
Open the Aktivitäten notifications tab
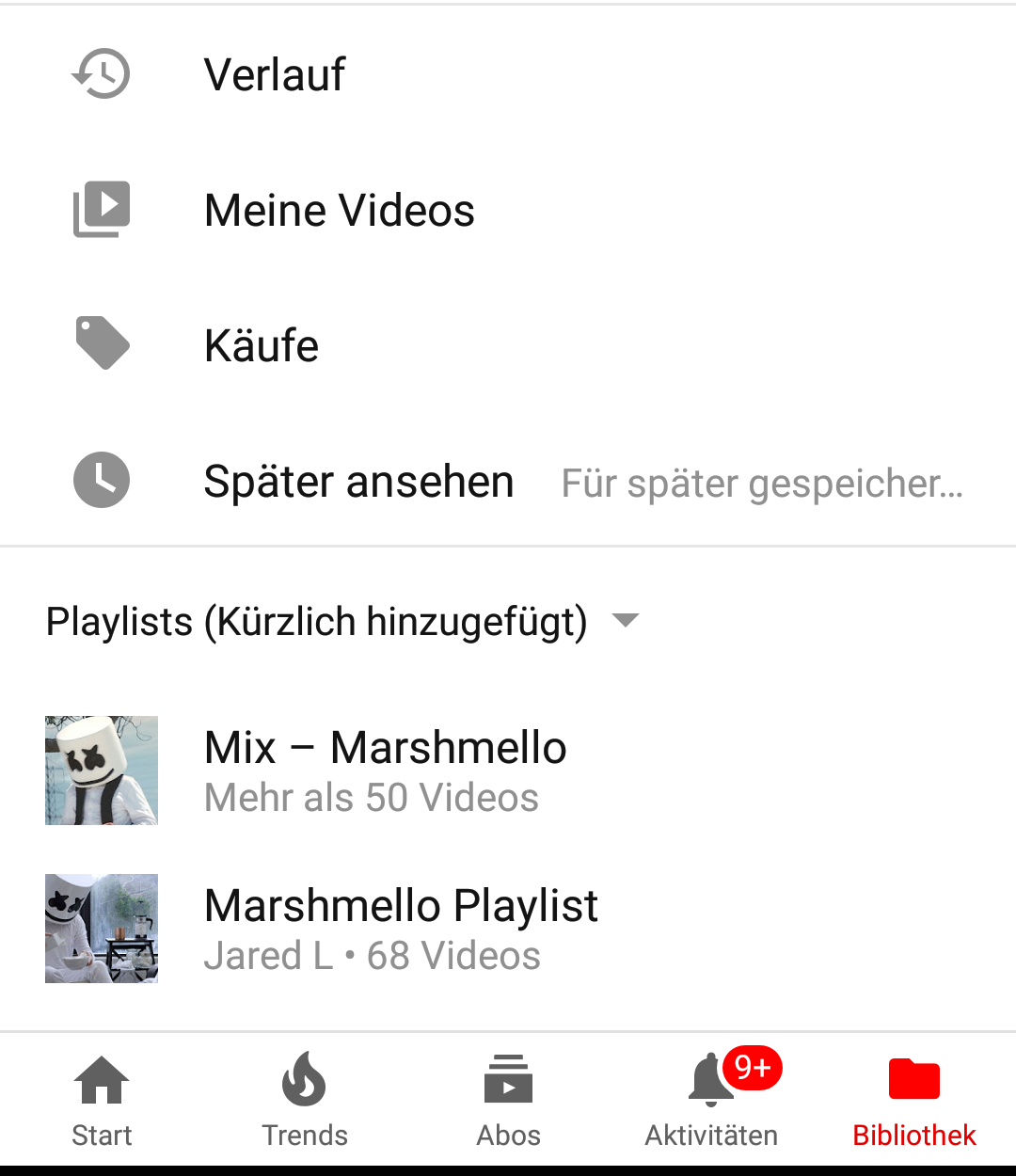click(x=711, y=1101)
